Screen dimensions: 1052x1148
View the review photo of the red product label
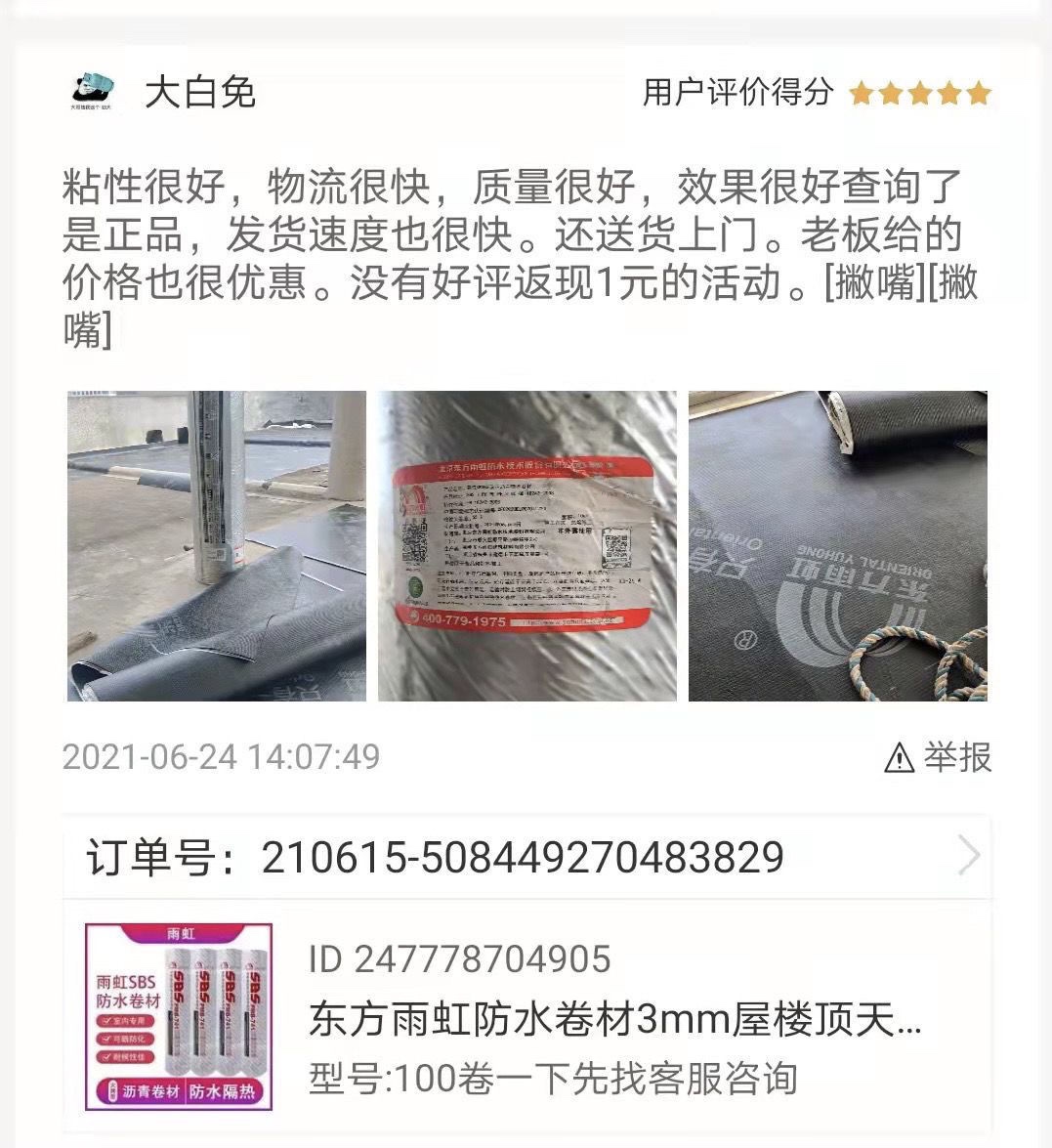tap(527, 546)
